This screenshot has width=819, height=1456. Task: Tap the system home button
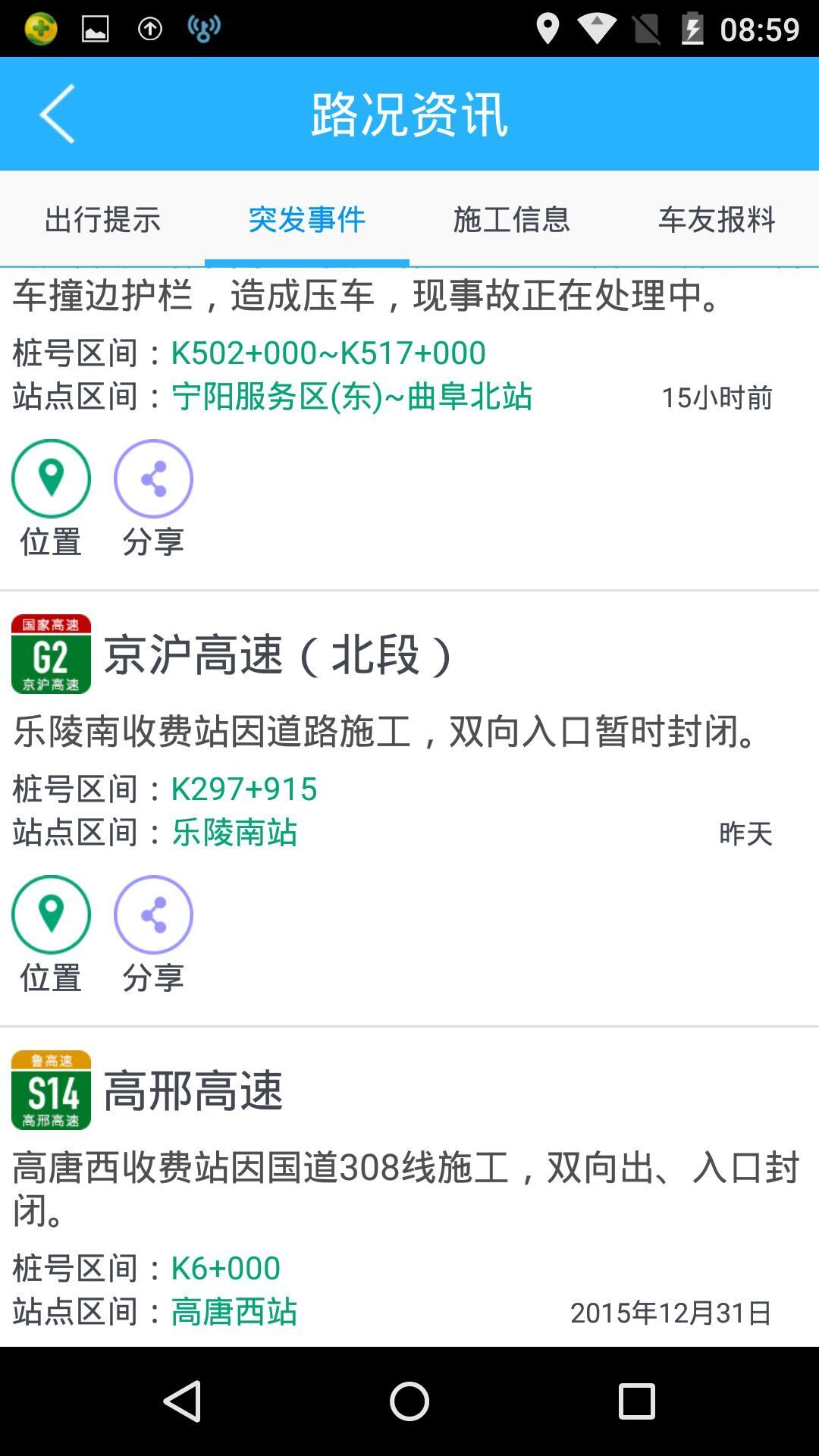409,1401
